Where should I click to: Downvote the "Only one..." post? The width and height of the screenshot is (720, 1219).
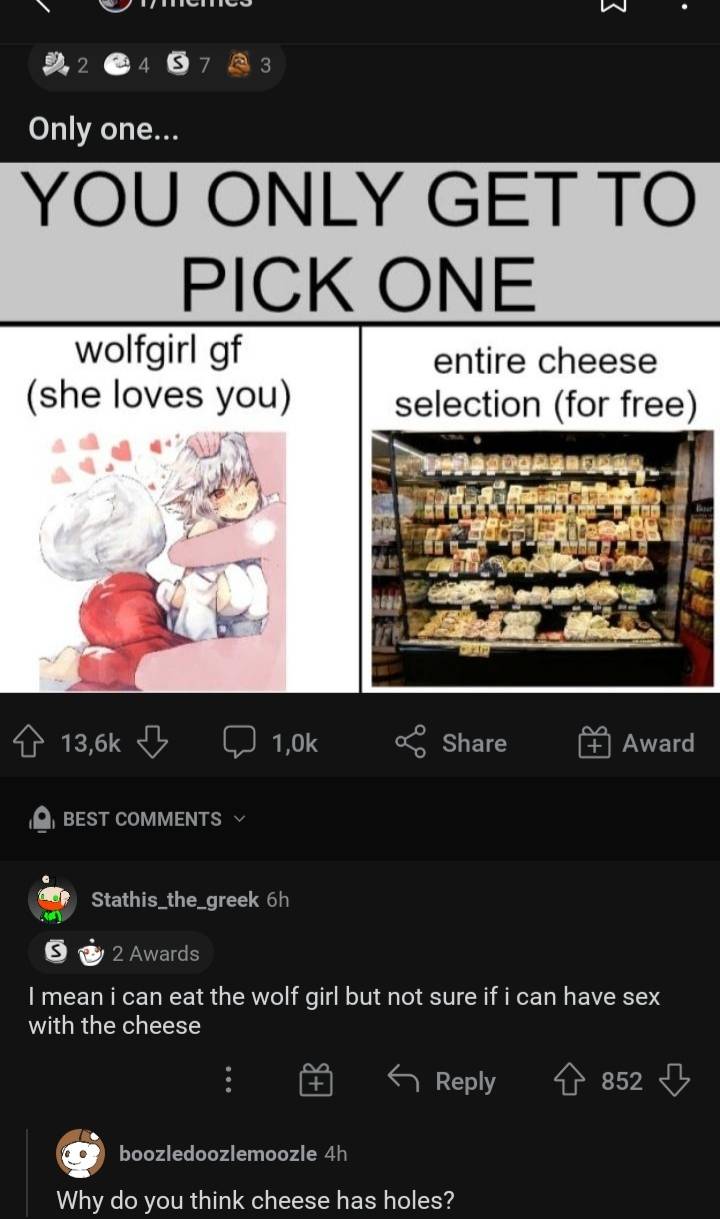click(151, 743)
